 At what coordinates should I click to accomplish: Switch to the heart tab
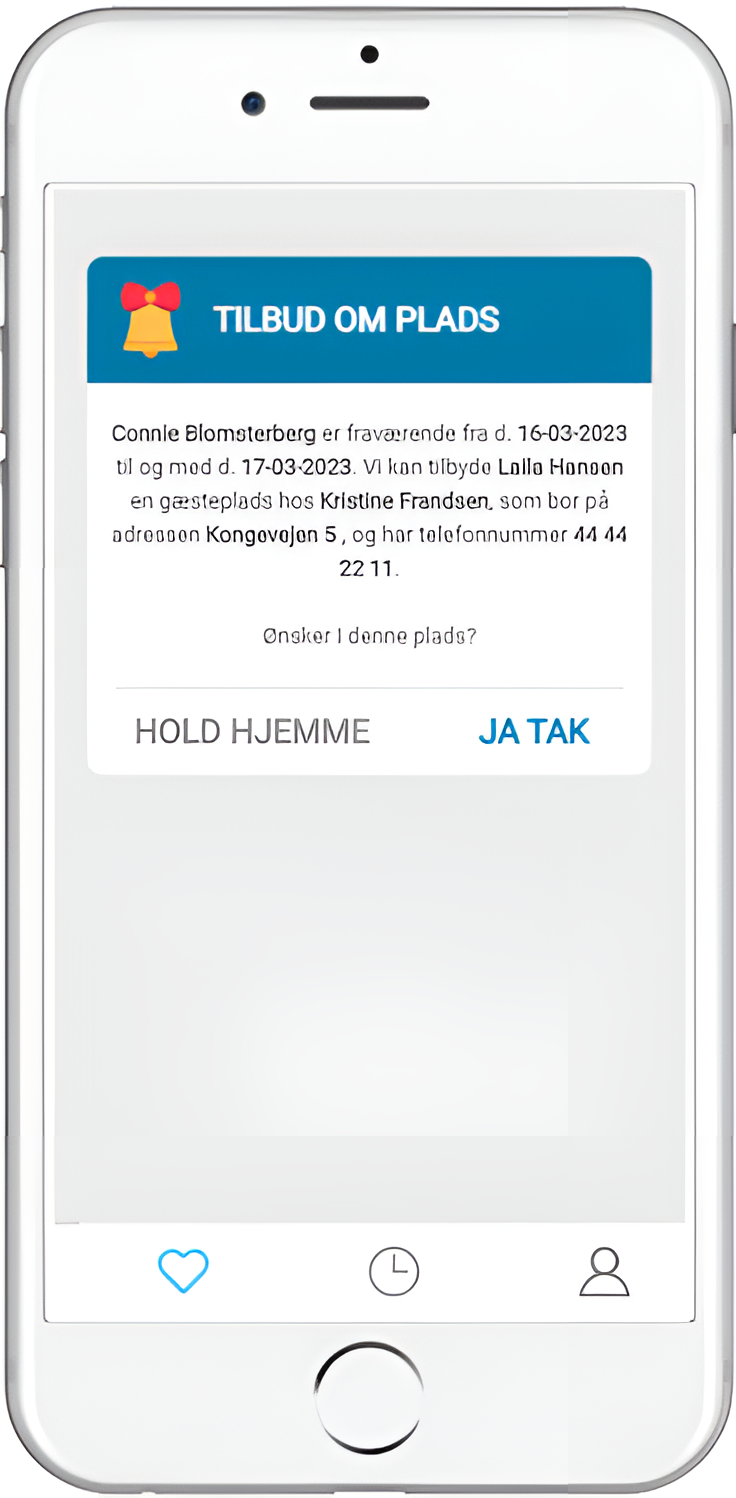tap(183, 1271)
